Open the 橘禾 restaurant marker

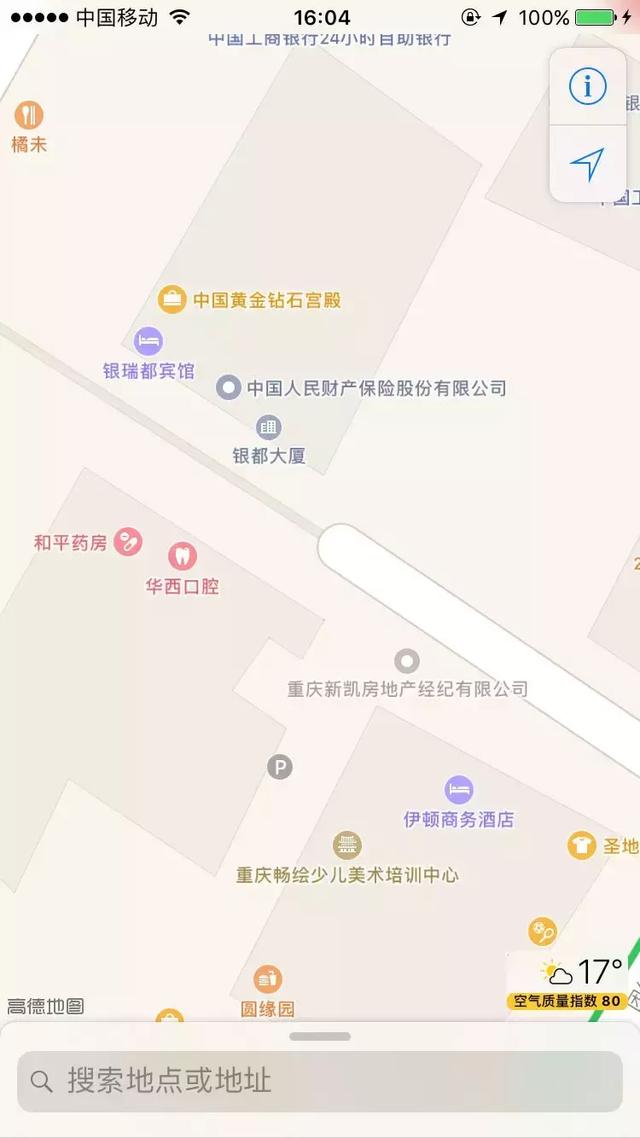pyautogui.click(x=29, y=116)
